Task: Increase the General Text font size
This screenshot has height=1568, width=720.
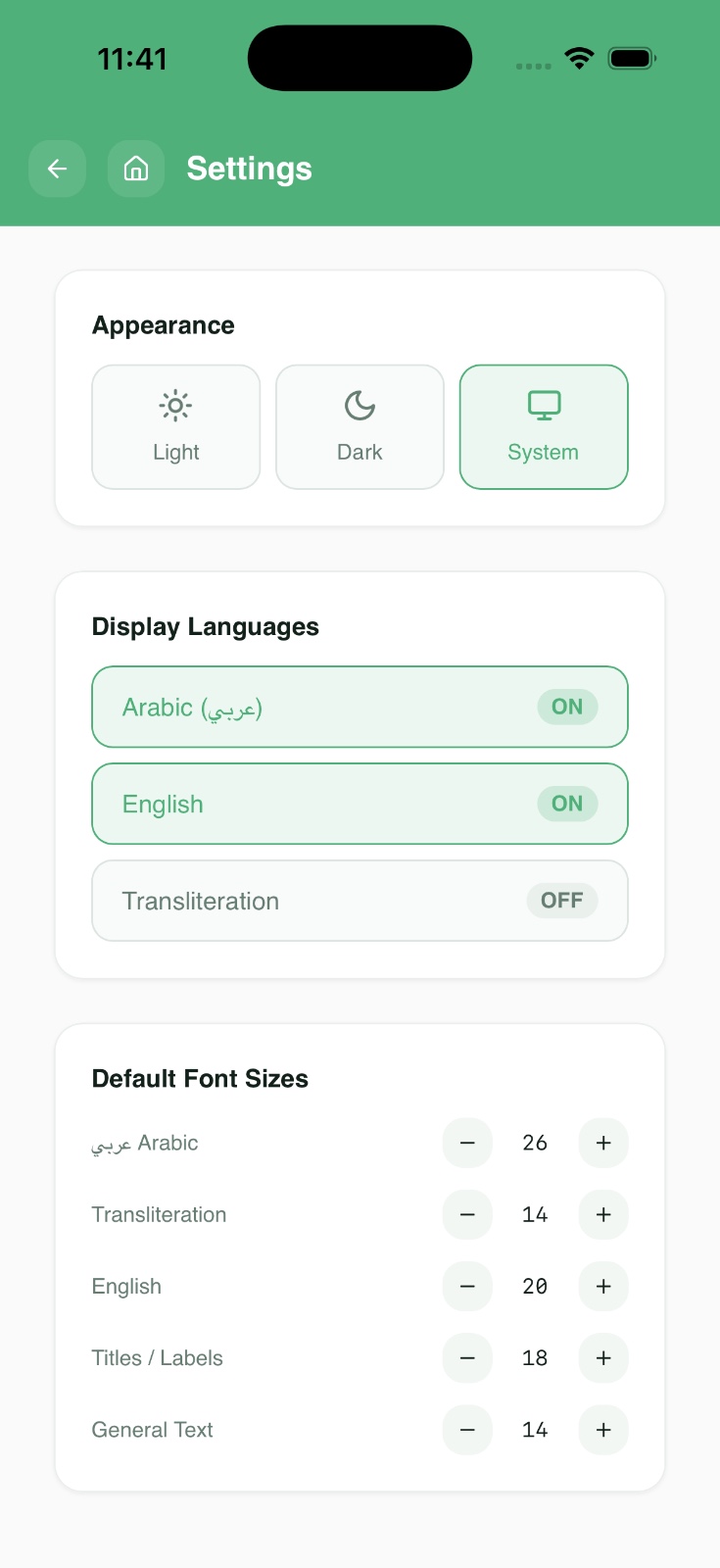Action: coord(603,1429)
